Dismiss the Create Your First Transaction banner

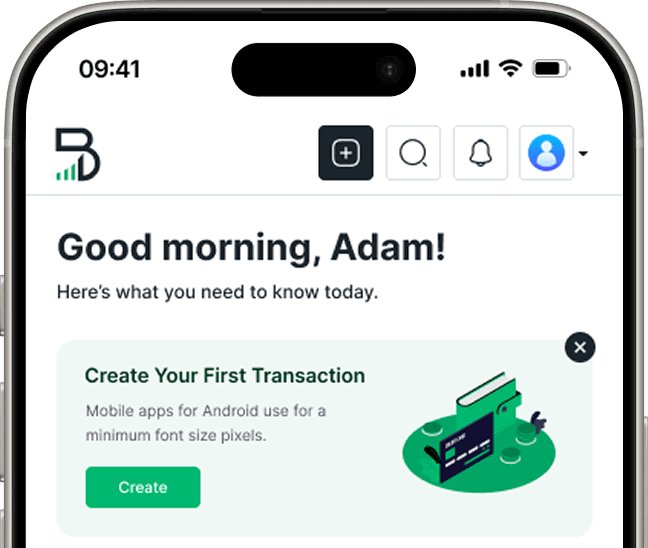coord(580,347)
